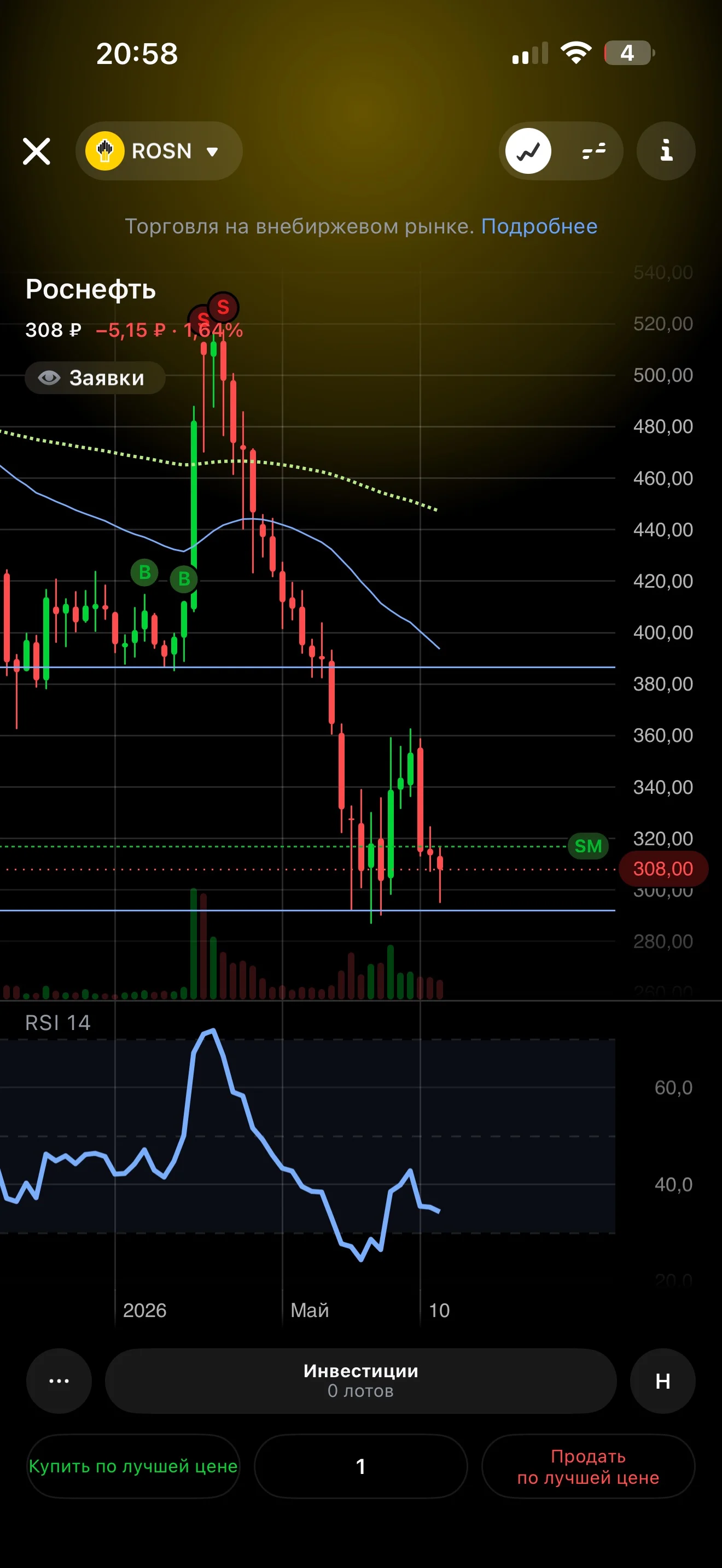722x1568 pixels.
Task: Sell at best price with Продать
Action: 589,1466
